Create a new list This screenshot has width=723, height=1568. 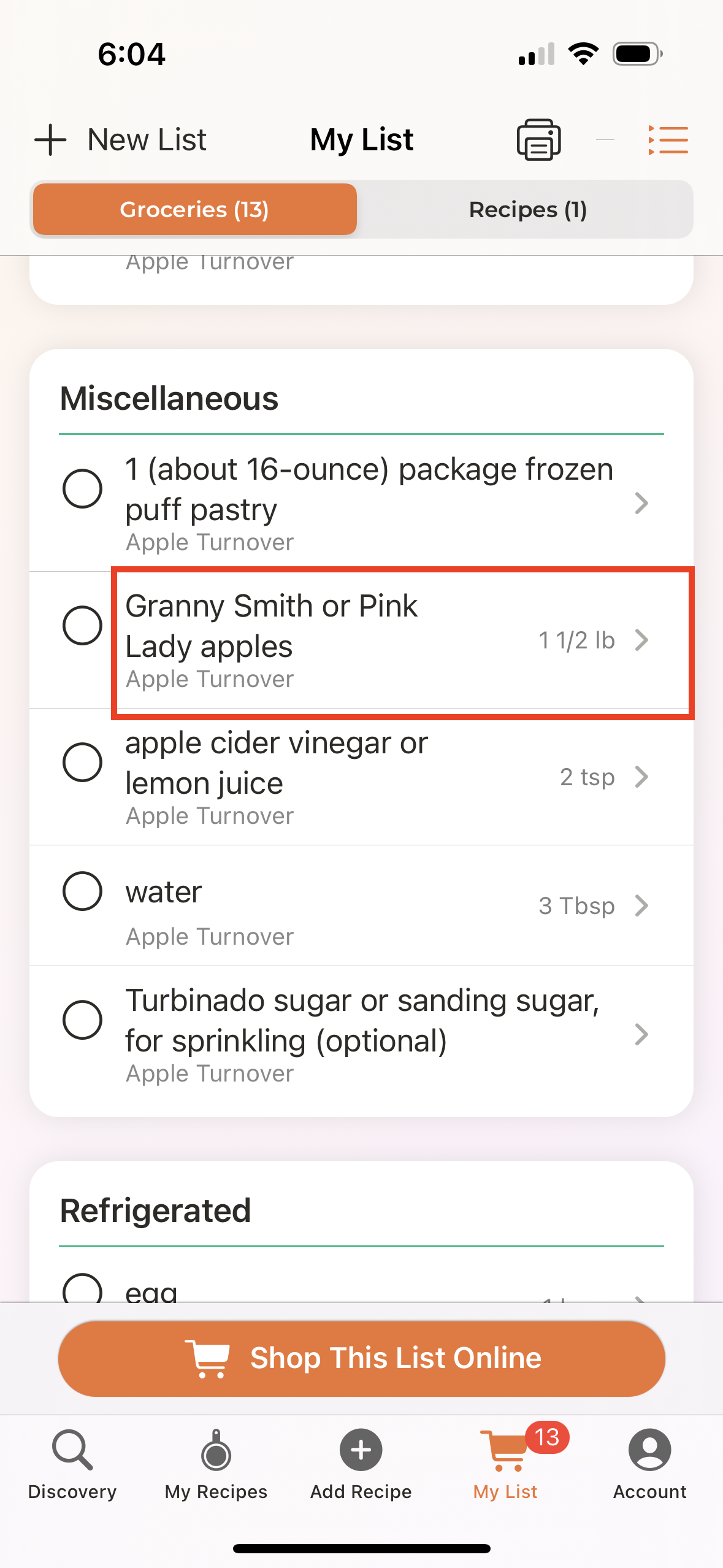point(120,140)
